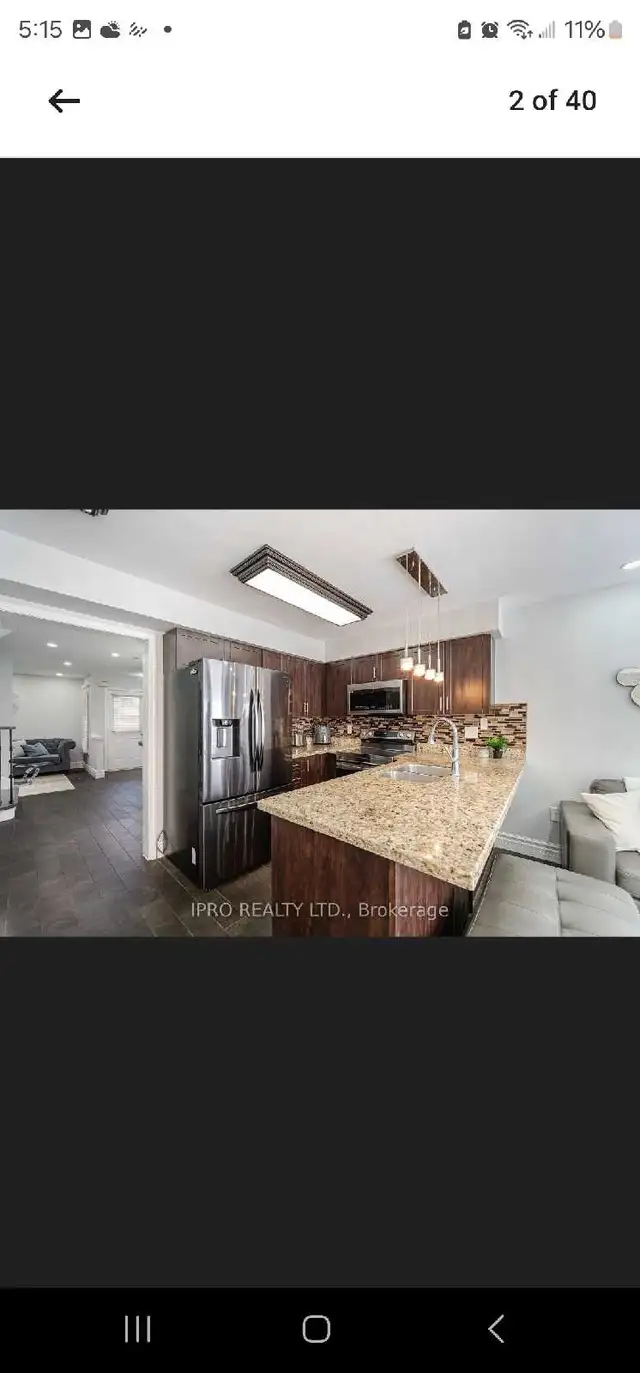Viewport: 640px width, 1373px height.
Task: Open recent apps from navigation bar
Action: pos(137,1329)
